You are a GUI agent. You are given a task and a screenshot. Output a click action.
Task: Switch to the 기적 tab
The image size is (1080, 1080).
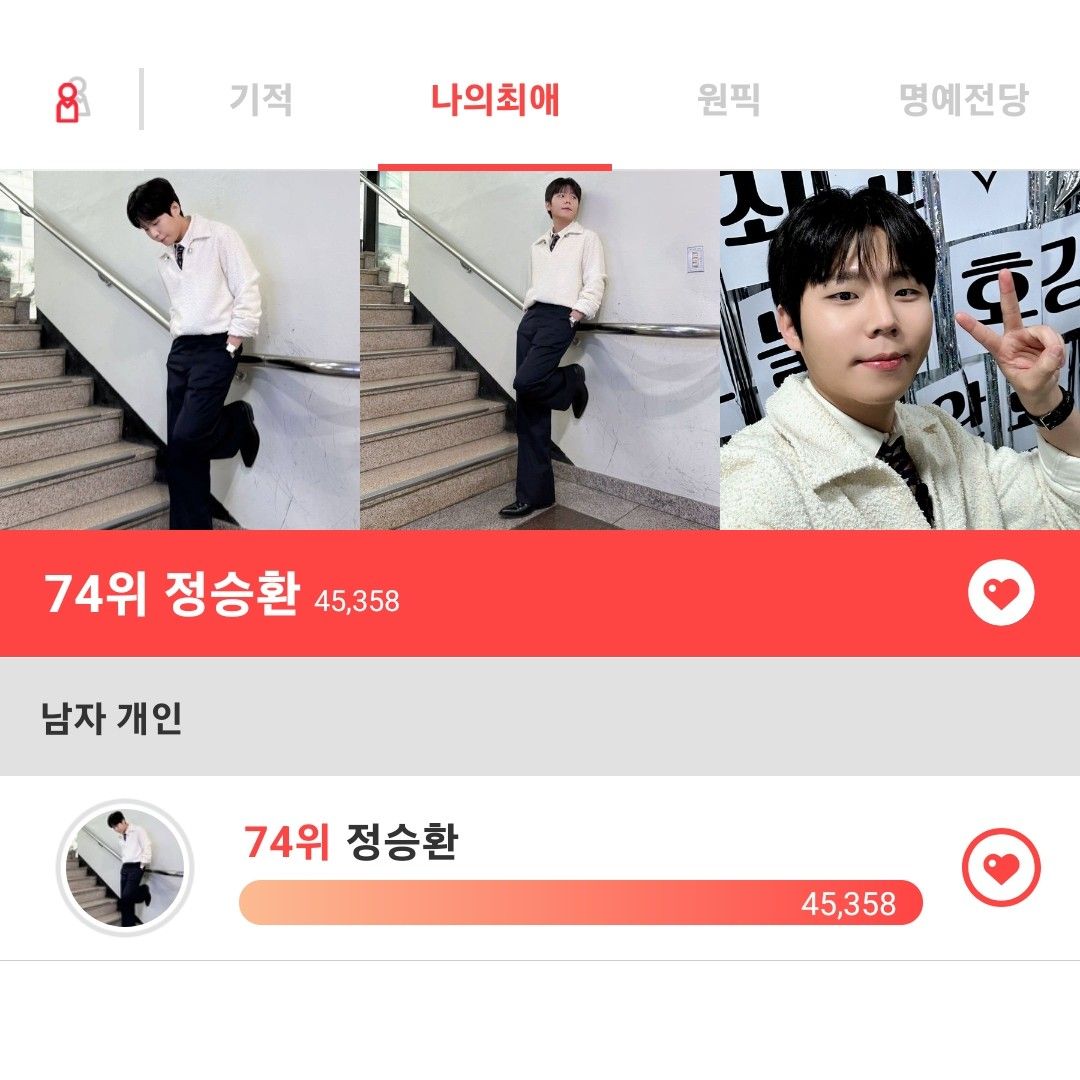pos(261,100)
